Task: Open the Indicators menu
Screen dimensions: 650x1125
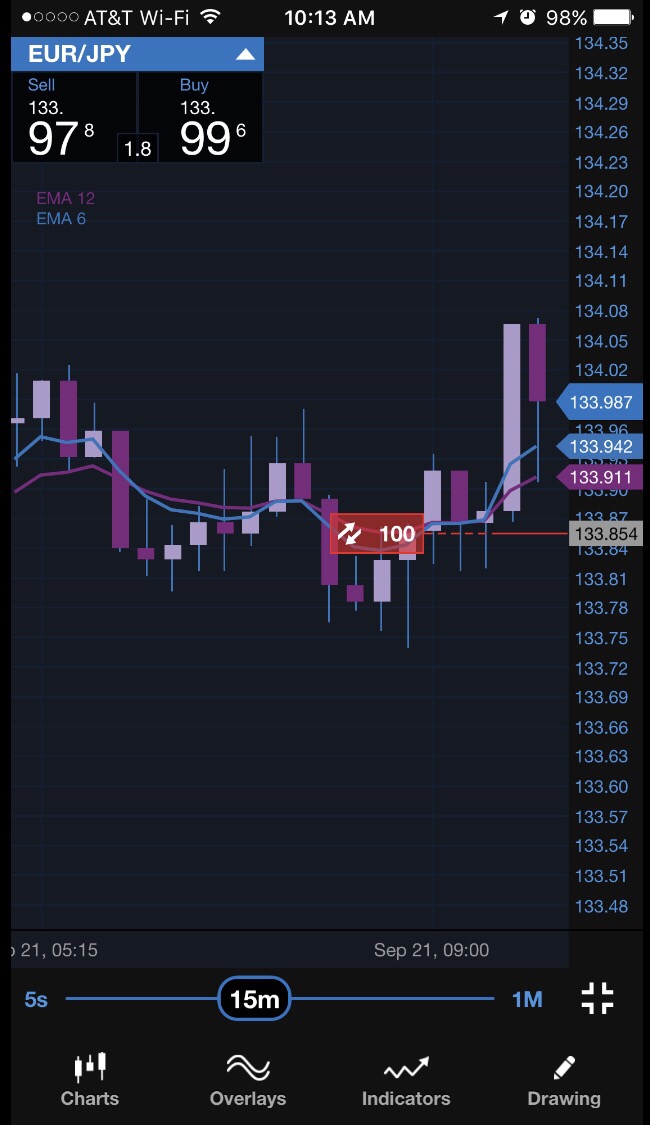Action: (406, 1080)
